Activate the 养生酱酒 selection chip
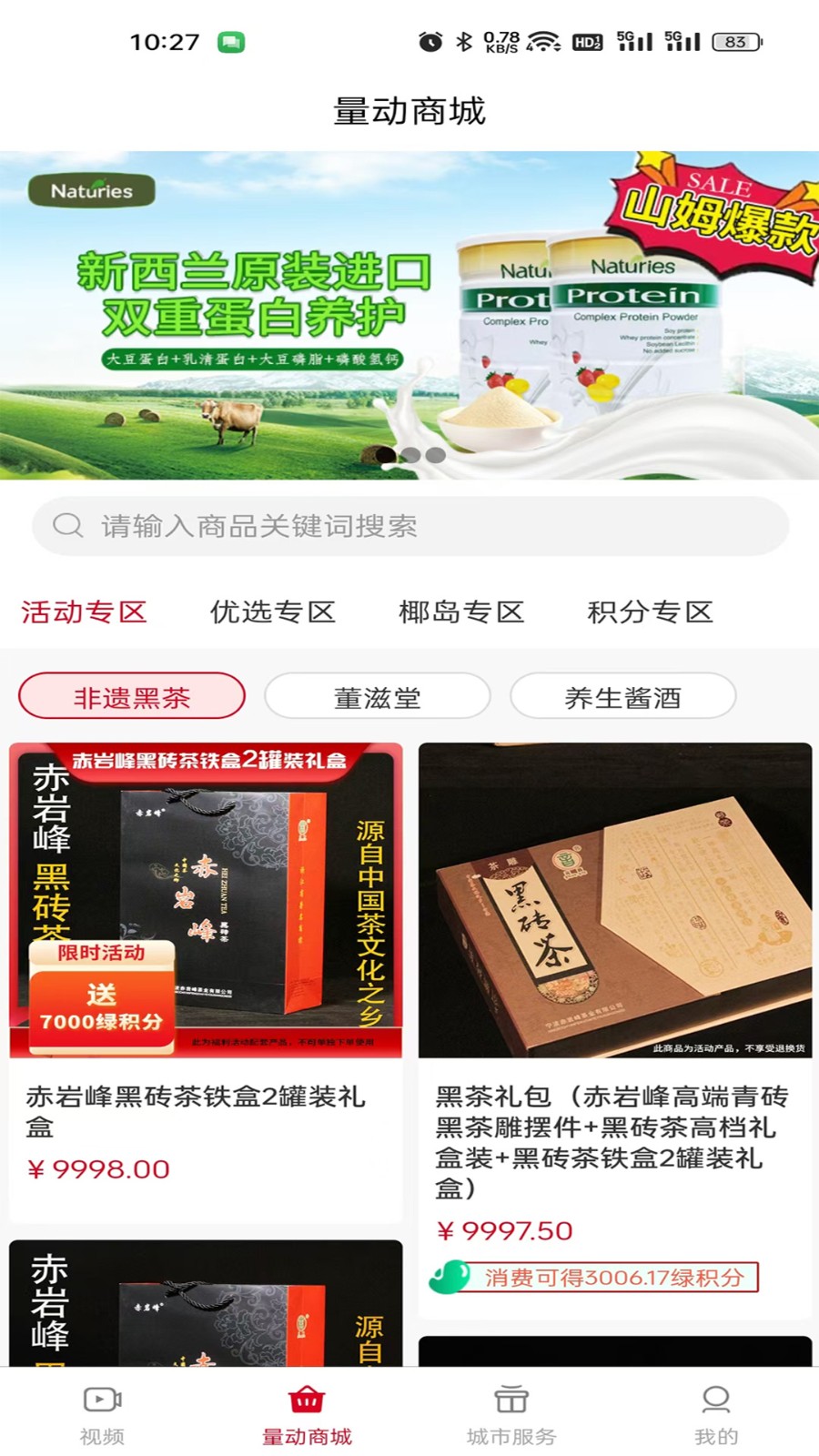The image size is (819, 1456). (x=624, y=696)
